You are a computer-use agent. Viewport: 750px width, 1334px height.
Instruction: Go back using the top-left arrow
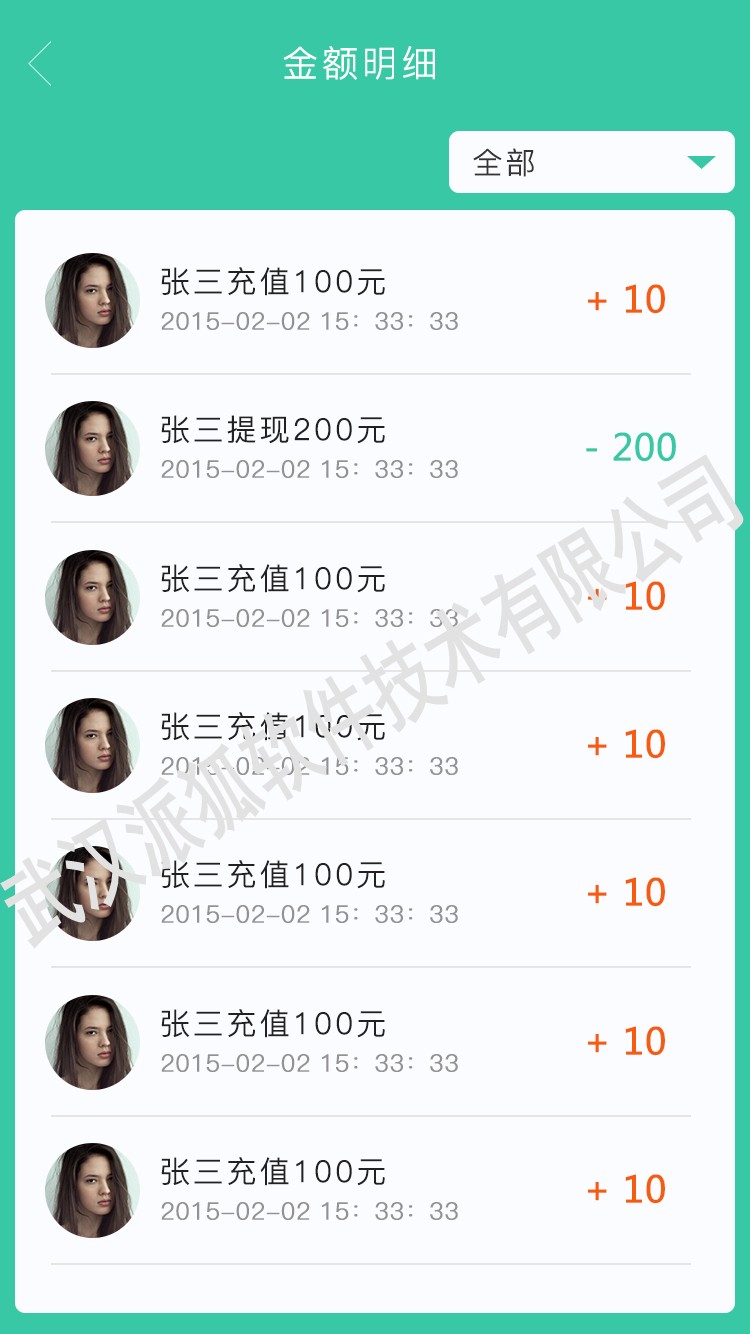(40, 64)
